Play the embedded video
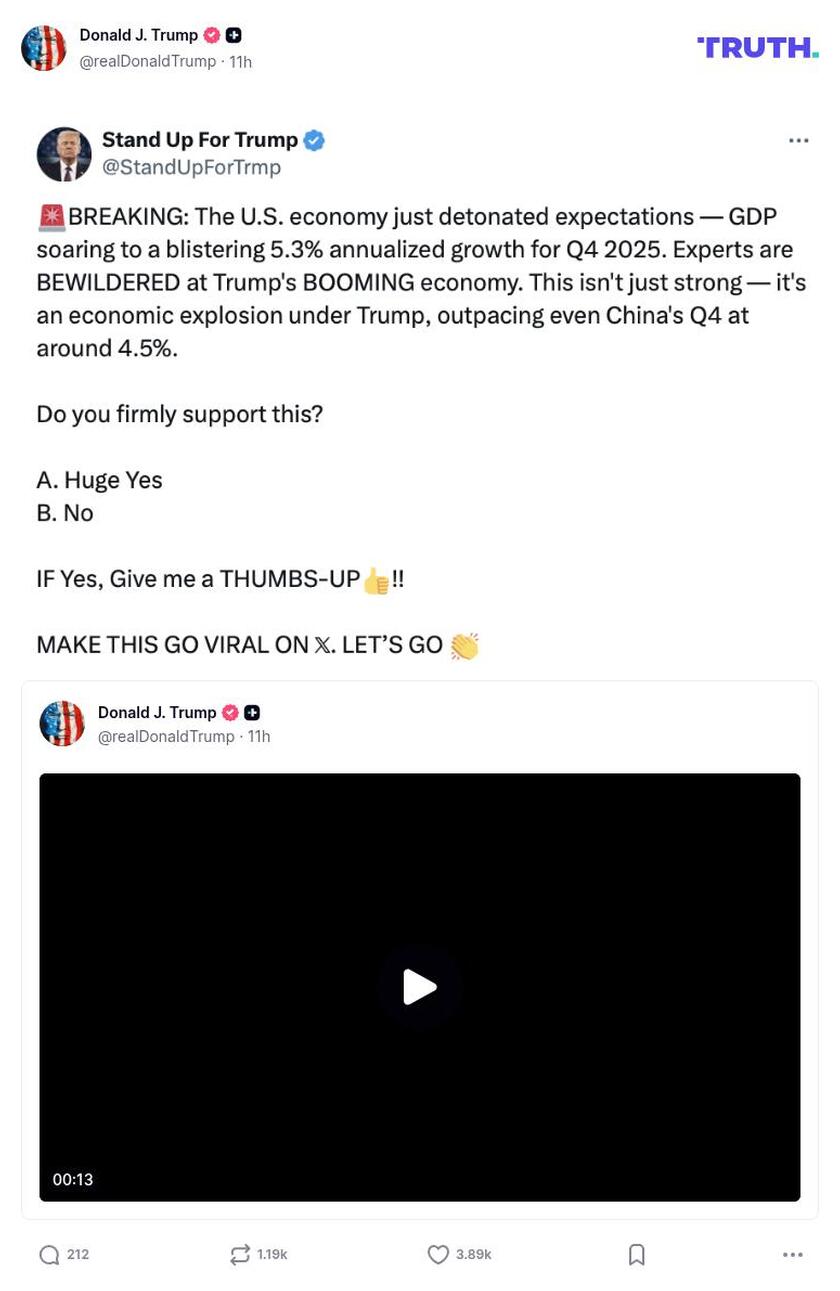The image size is (840, 1291). point(420,987)
